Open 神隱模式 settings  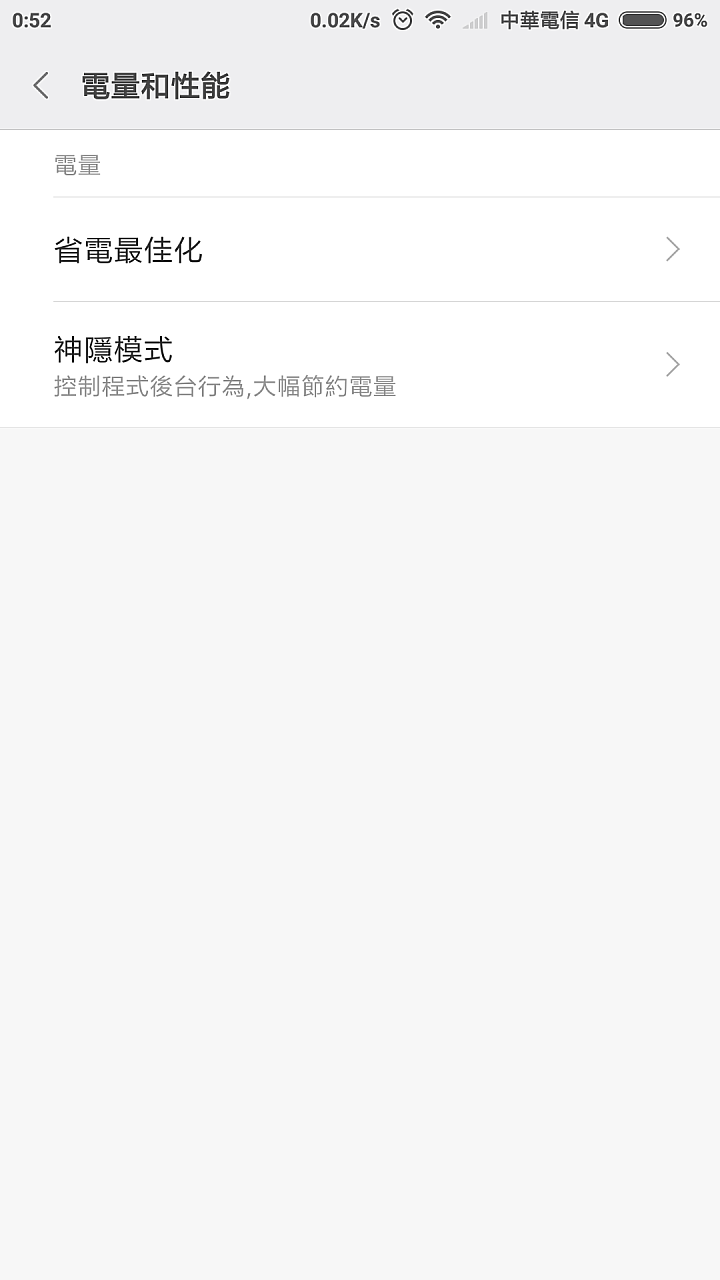coord(360,365)
